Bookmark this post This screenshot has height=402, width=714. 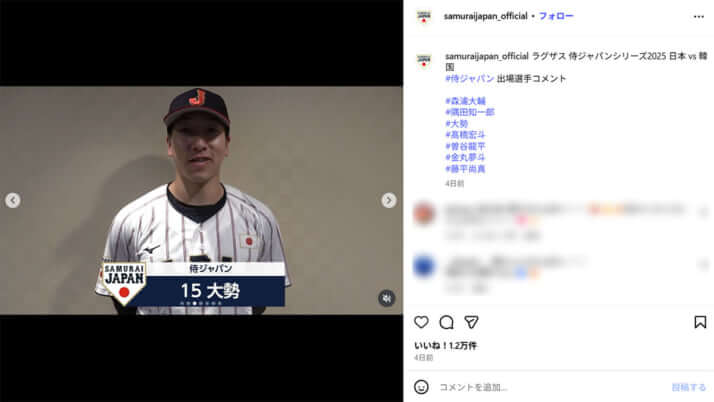pos(700,322)
